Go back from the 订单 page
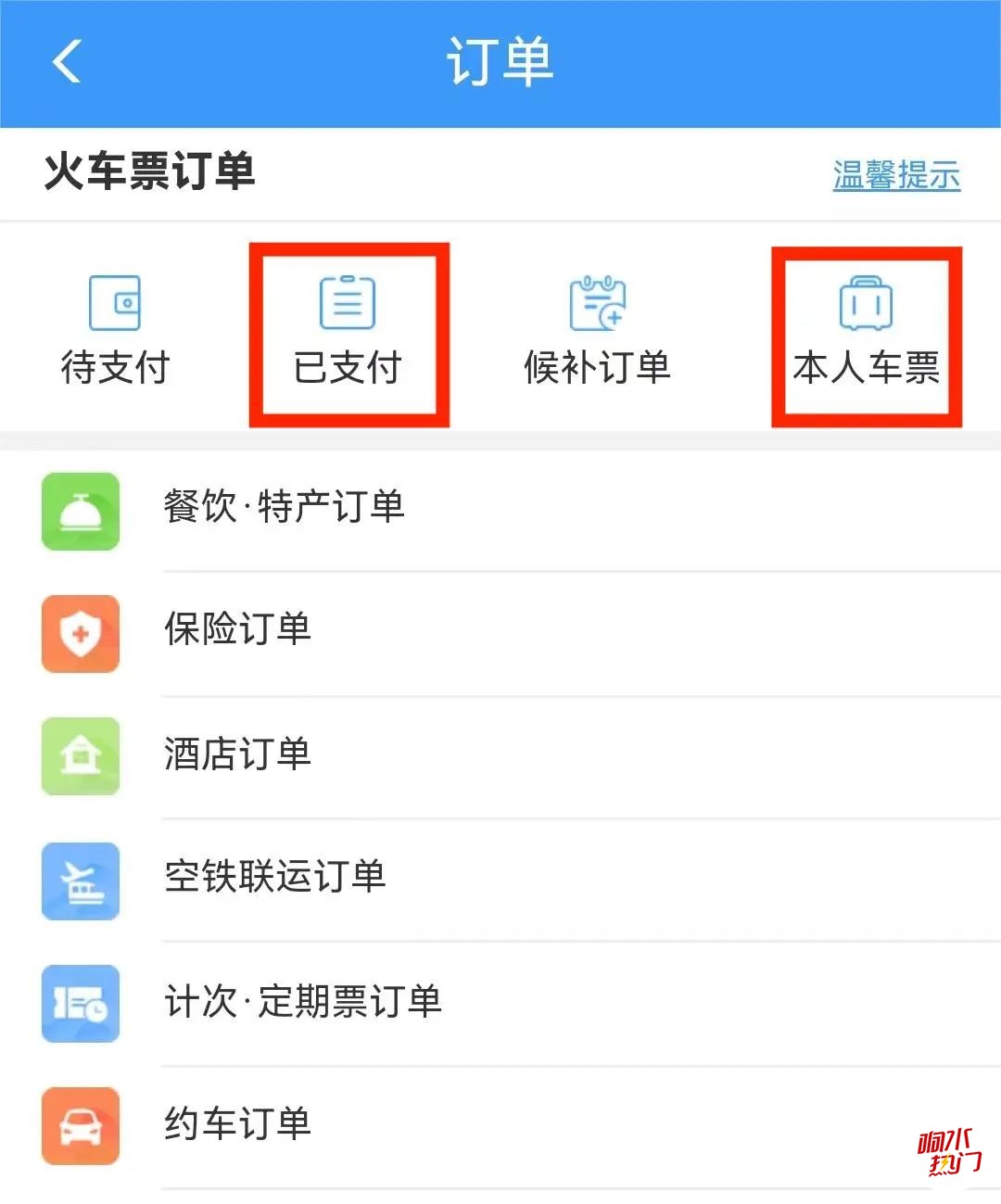 click(x=67, y=62)
